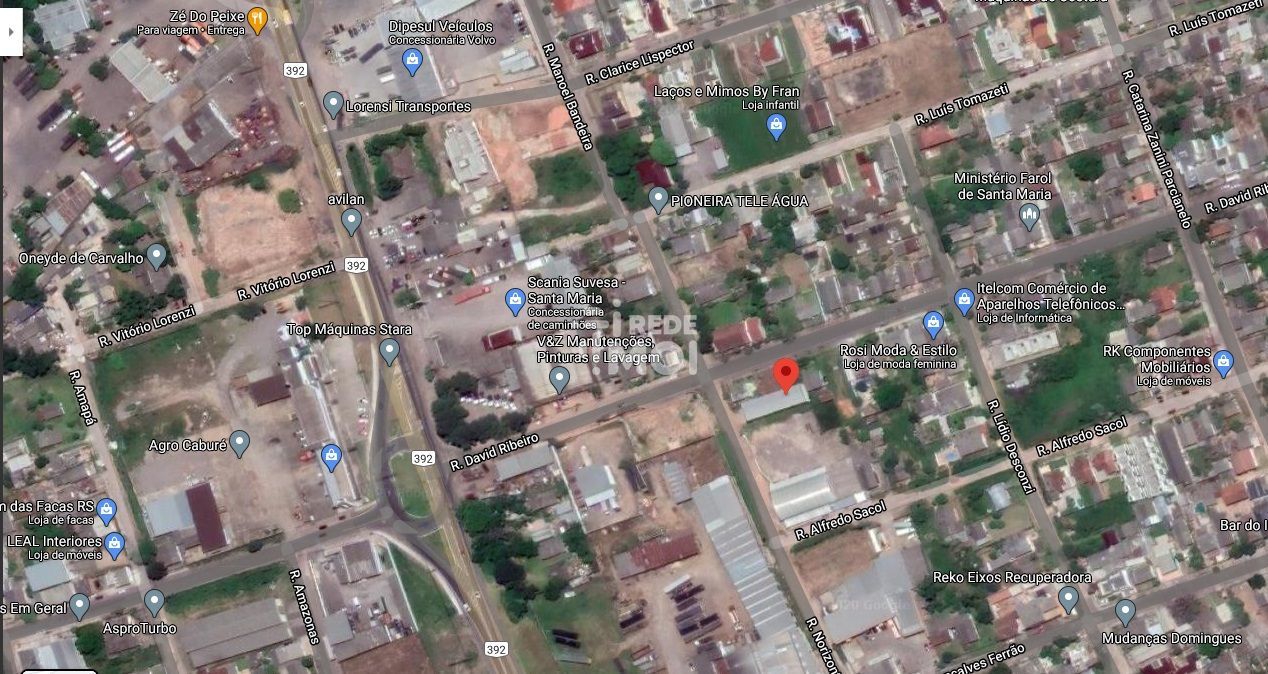The height and width of the screenshot is (674, 1268).
Task: Open the LEAL Interiores store marker
Action: click(x=115, y=544)
